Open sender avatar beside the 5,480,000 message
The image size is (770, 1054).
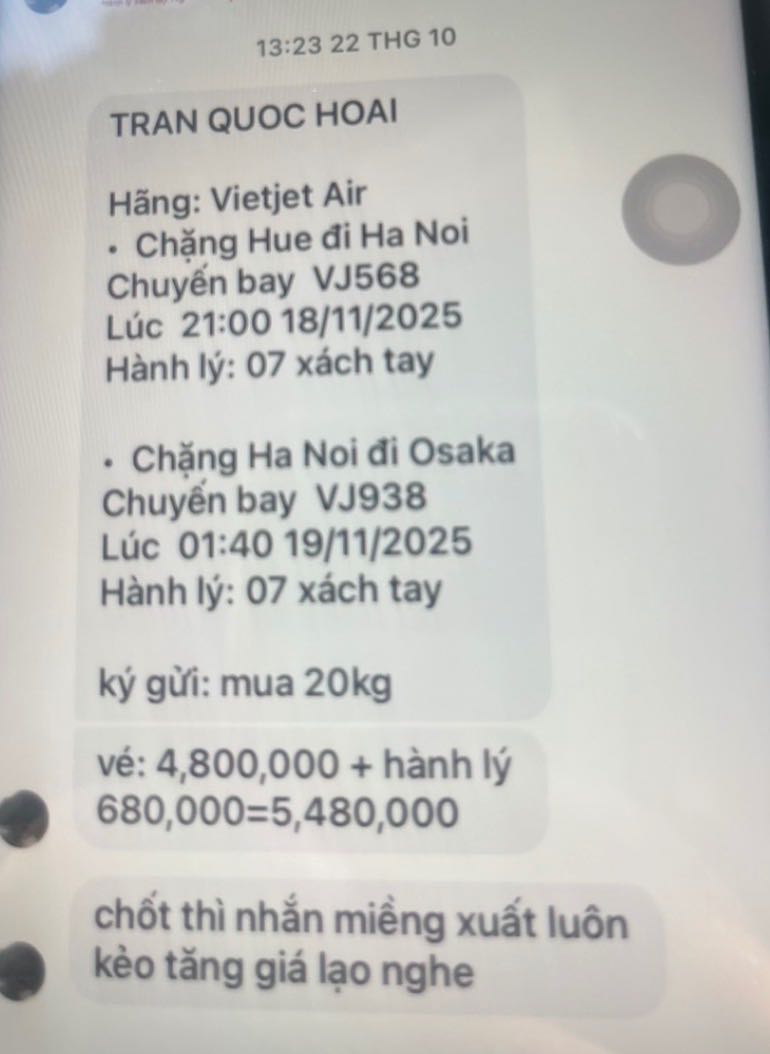22,815
